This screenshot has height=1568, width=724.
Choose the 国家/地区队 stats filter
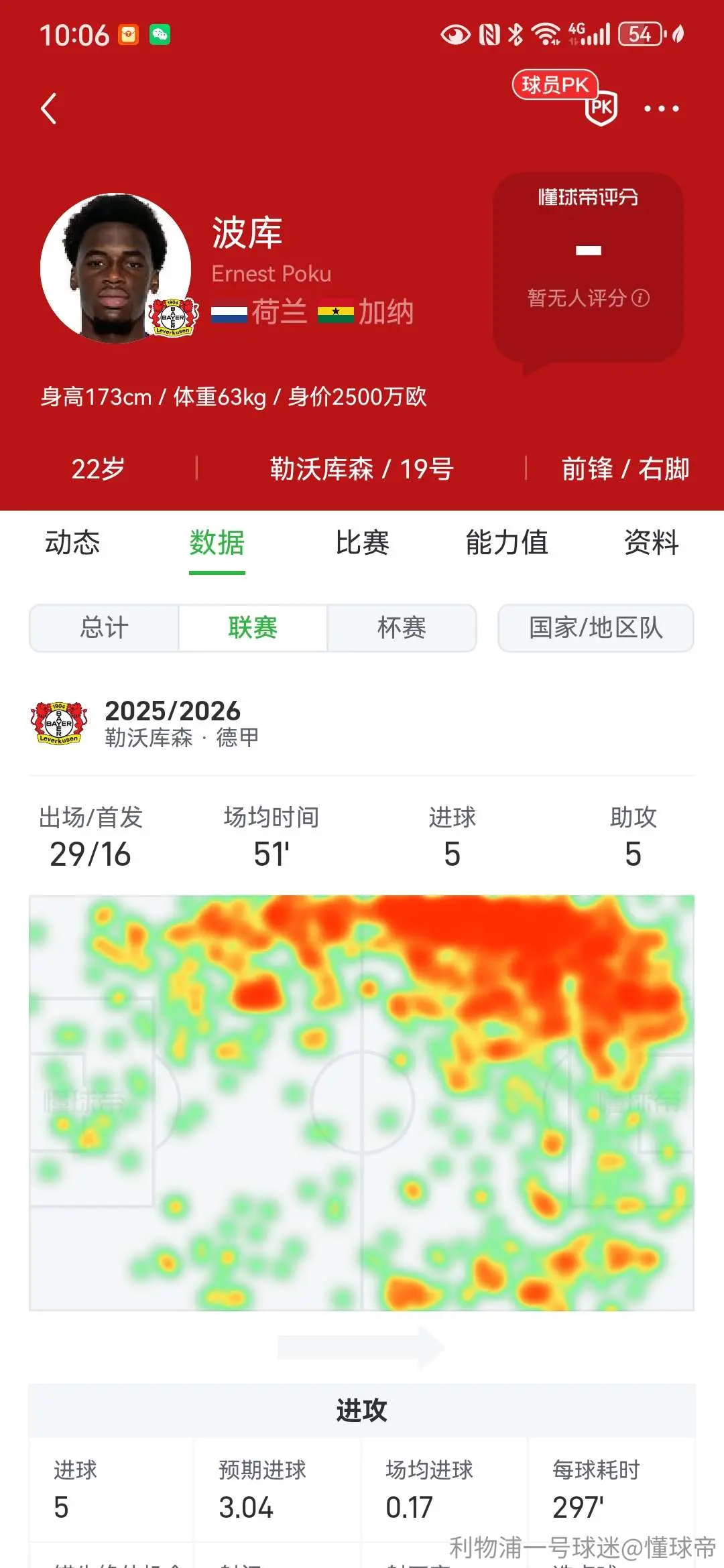click(x=595, y=628)
